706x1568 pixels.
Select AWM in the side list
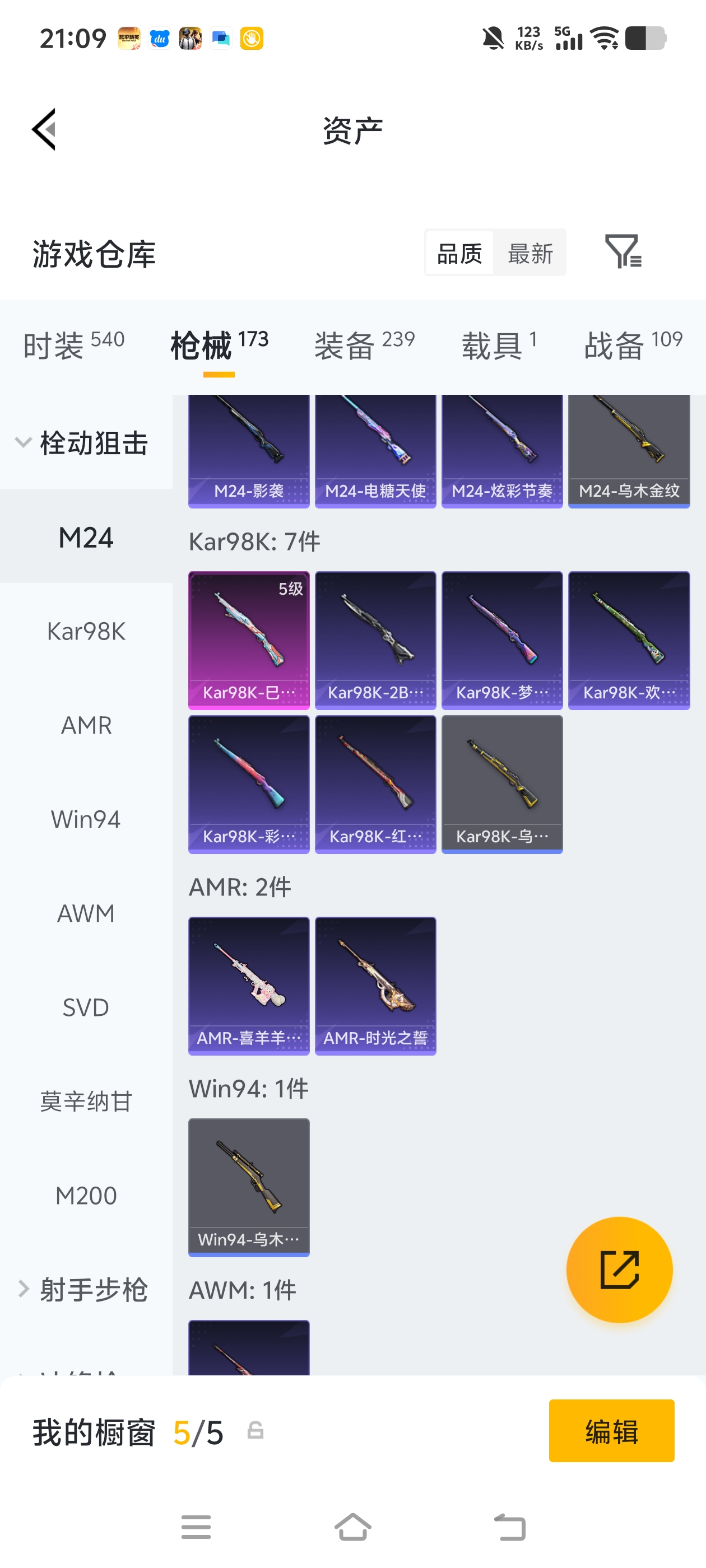pyautogui.click(x=86, y=913)
